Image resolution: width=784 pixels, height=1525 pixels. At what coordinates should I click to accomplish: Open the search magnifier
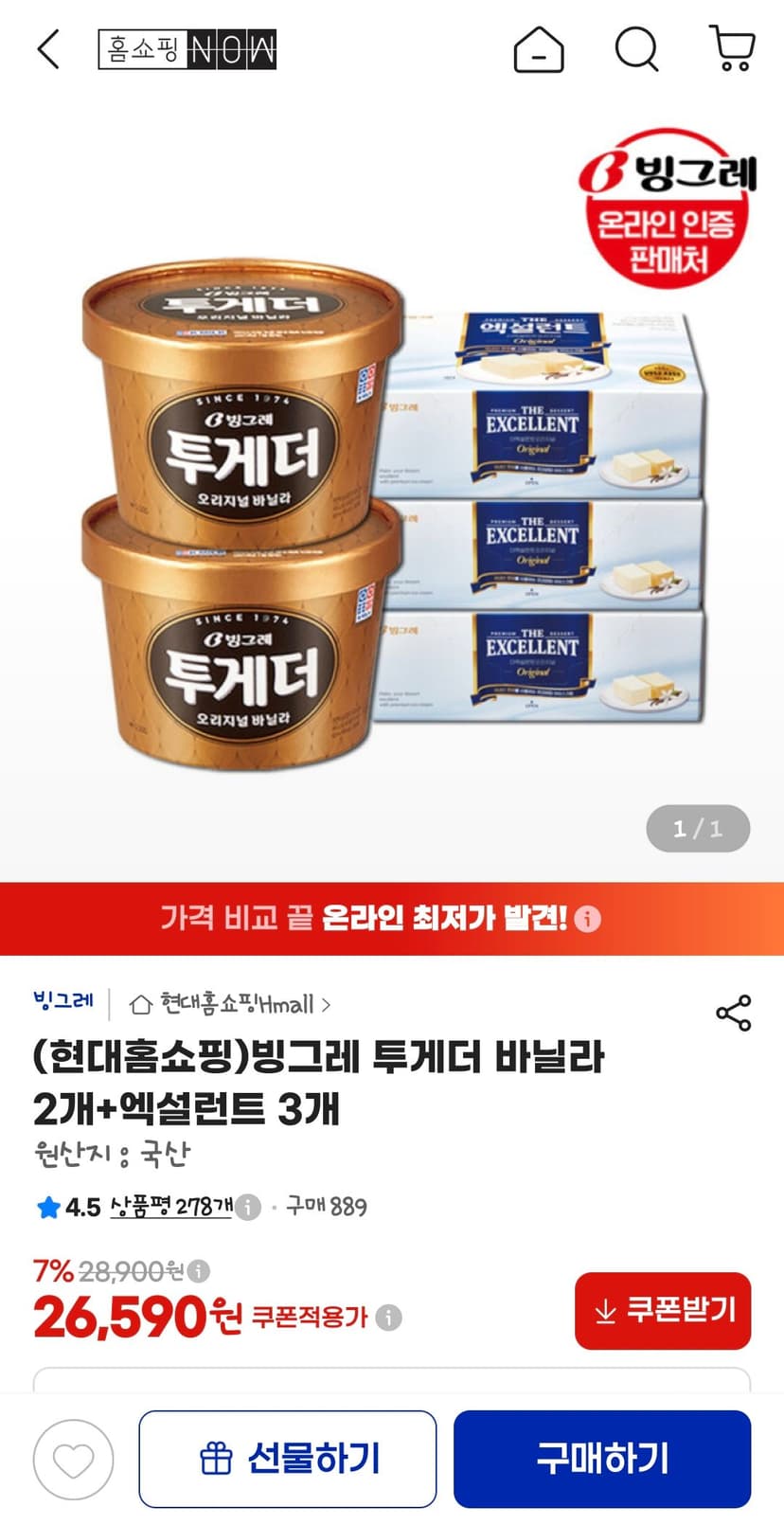tap(636, 49)
